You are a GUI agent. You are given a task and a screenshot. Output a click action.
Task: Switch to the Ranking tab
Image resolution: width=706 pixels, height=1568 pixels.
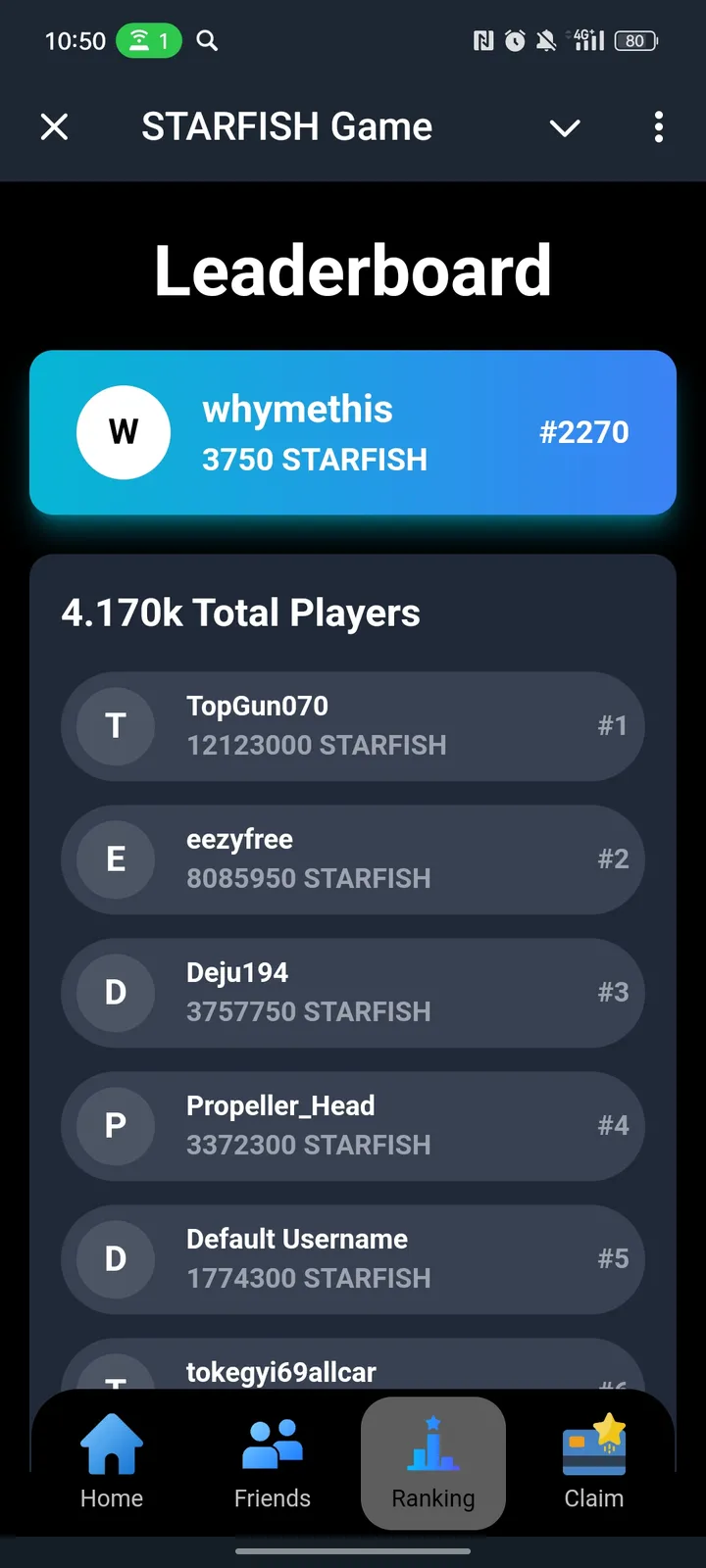[432, 1463]
